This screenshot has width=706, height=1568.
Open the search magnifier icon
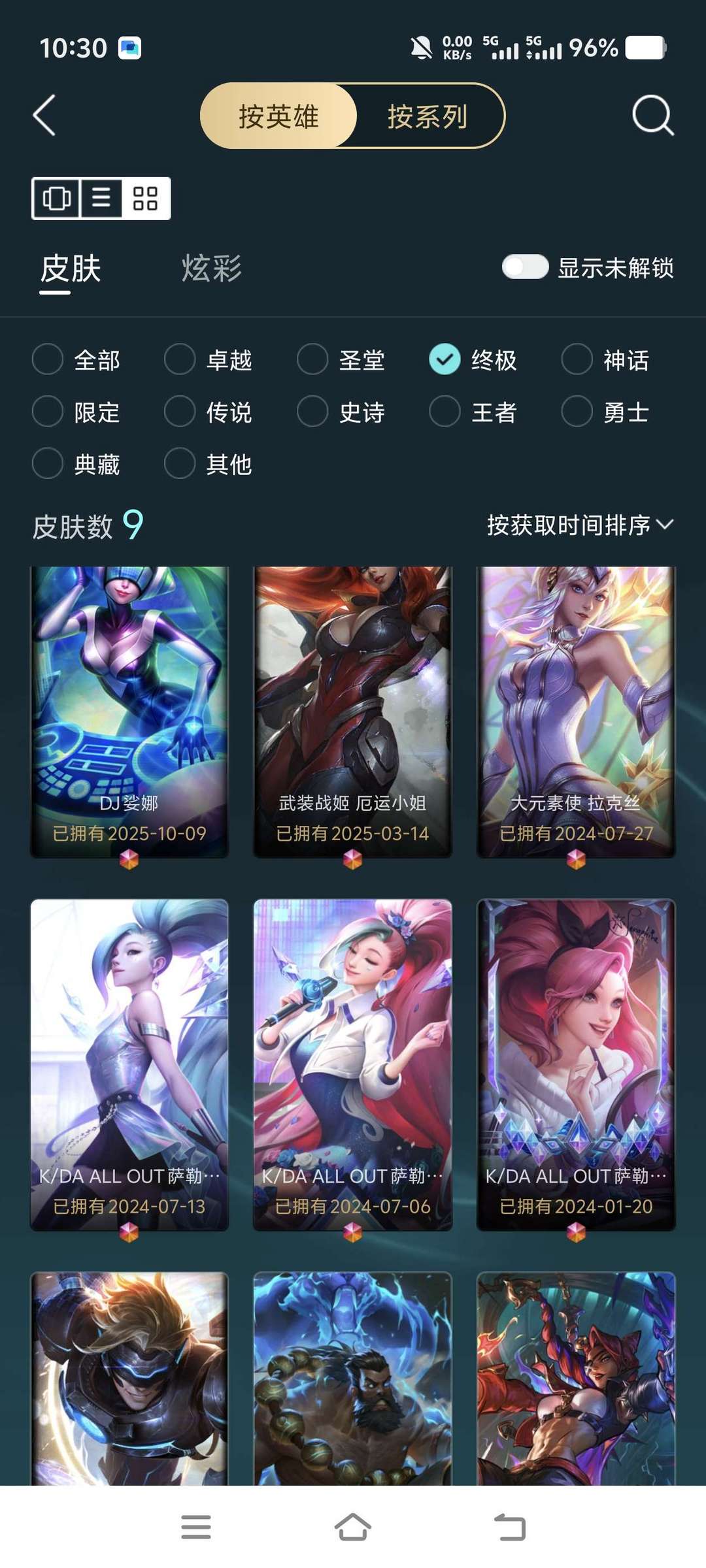click(652, 116)
